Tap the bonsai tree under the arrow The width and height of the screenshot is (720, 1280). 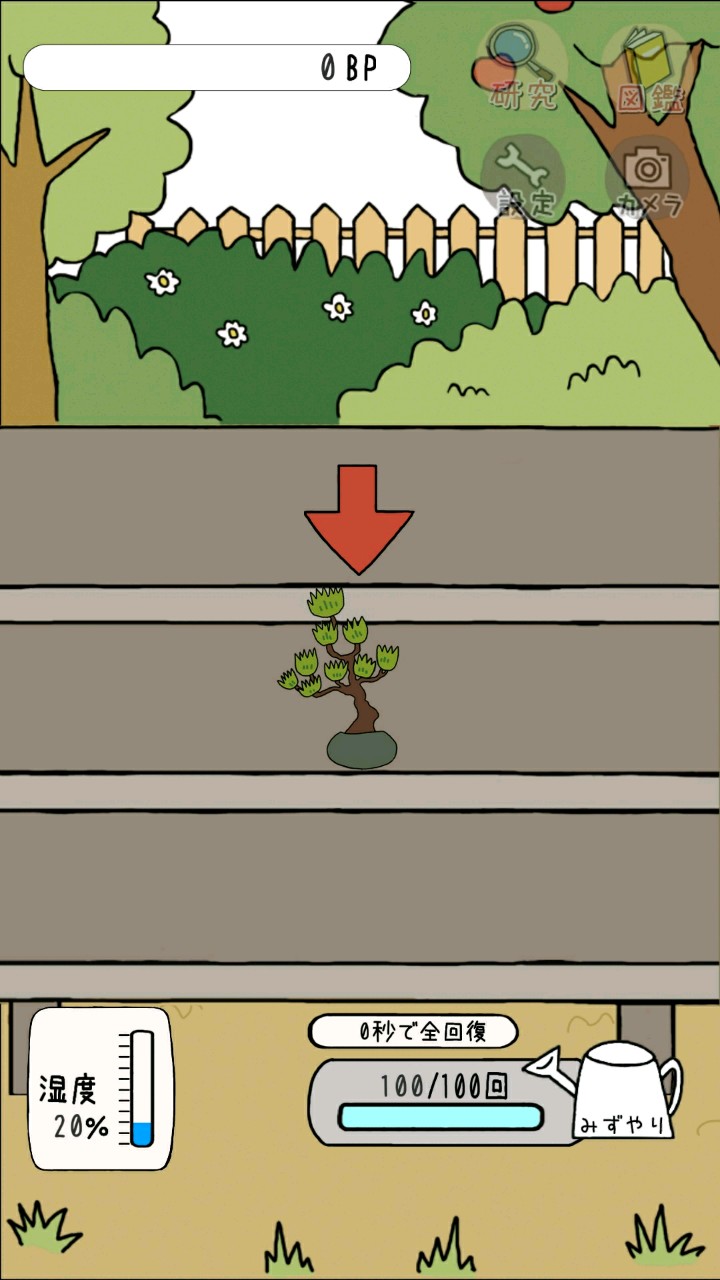coord(348,680)
